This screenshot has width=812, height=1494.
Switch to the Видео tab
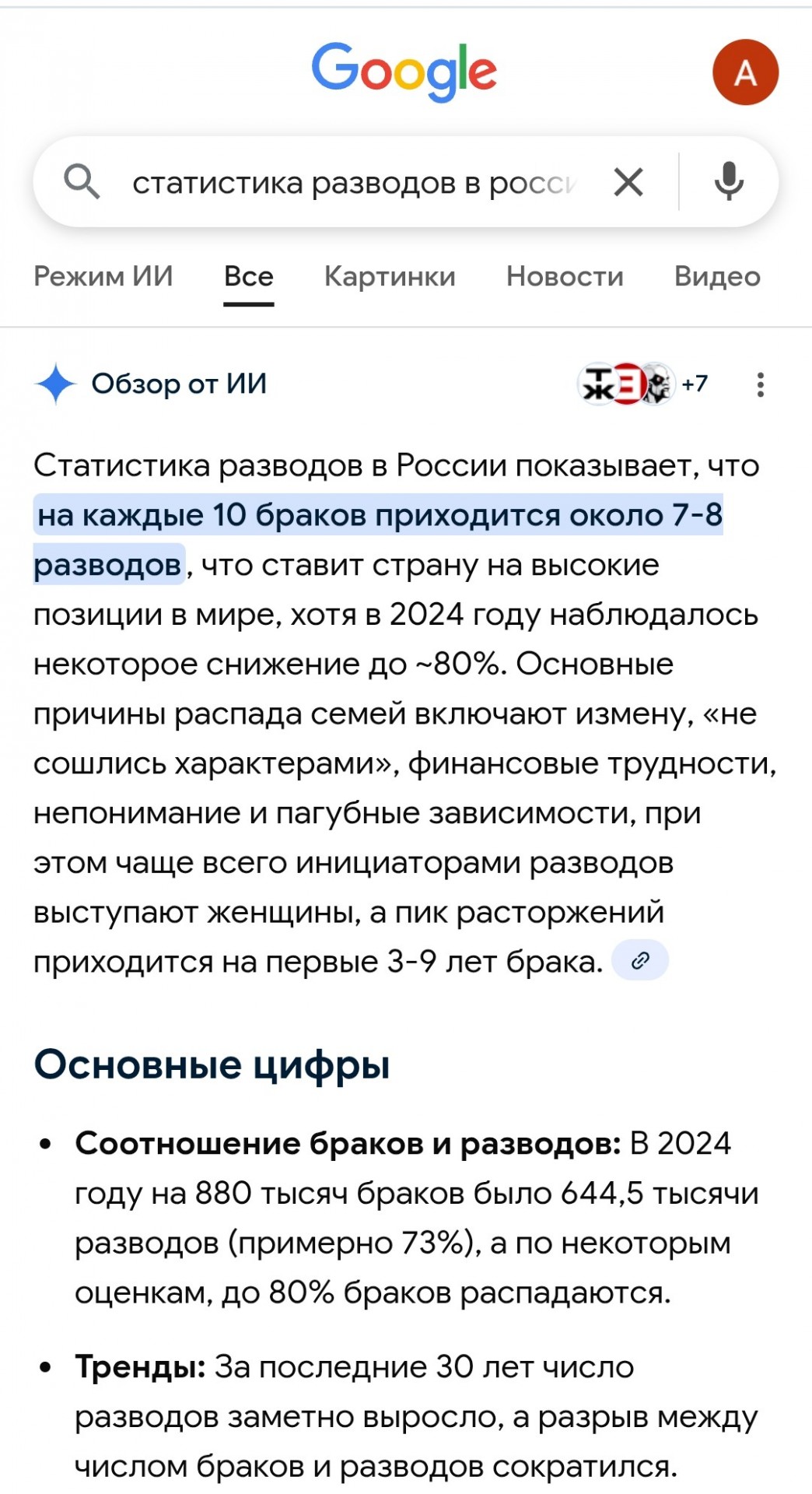[717, 276]
